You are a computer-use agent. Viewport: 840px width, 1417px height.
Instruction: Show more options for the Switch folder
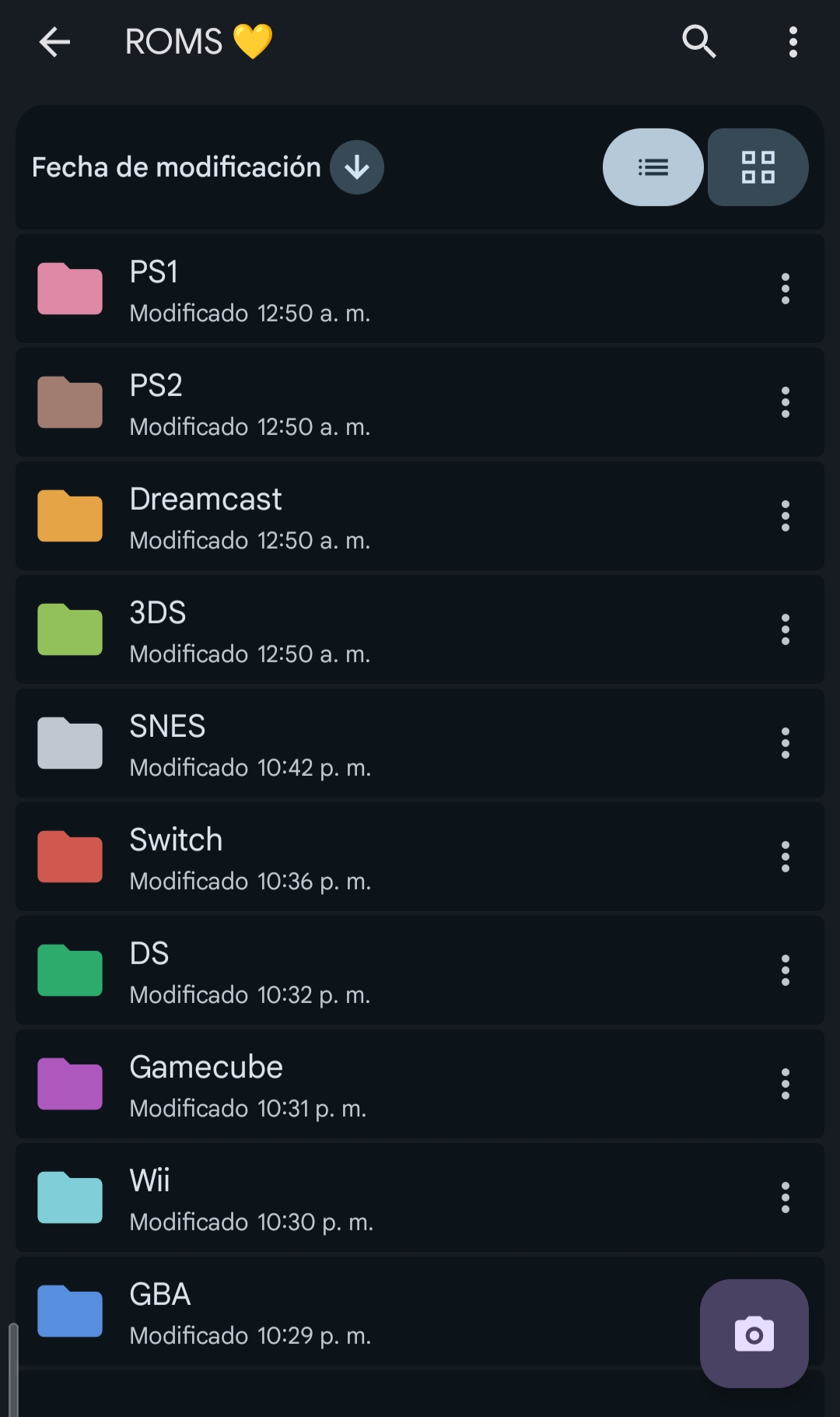coord(786,858)
